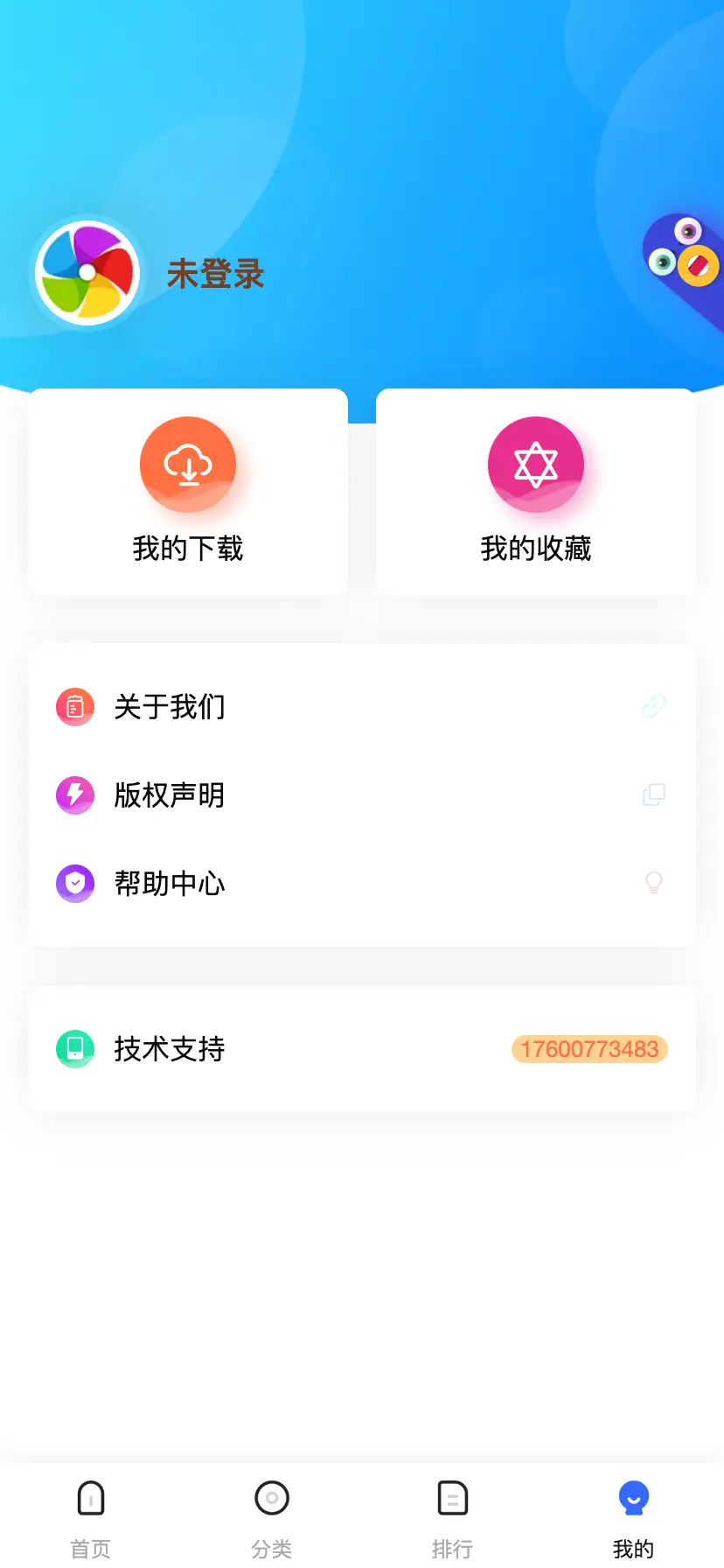Go to 帮助中心
724x1568 pixels.
tap(361, 883)
